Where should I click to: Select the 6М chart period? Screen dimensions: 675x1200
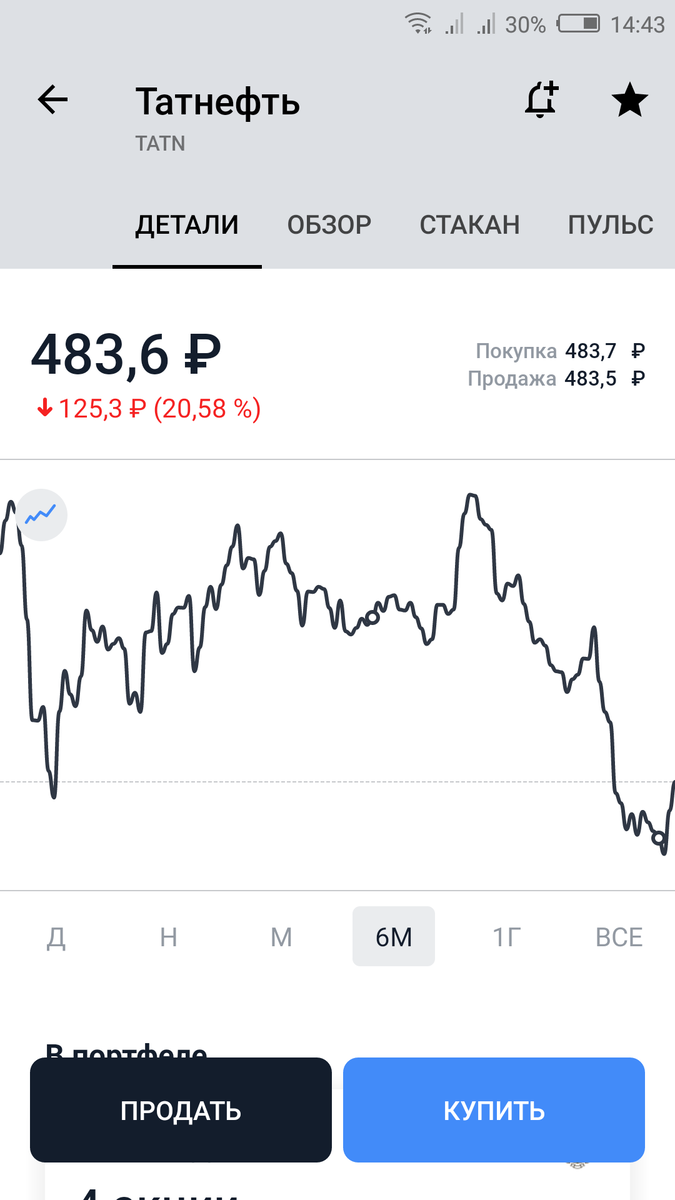[x=393, y=937]
